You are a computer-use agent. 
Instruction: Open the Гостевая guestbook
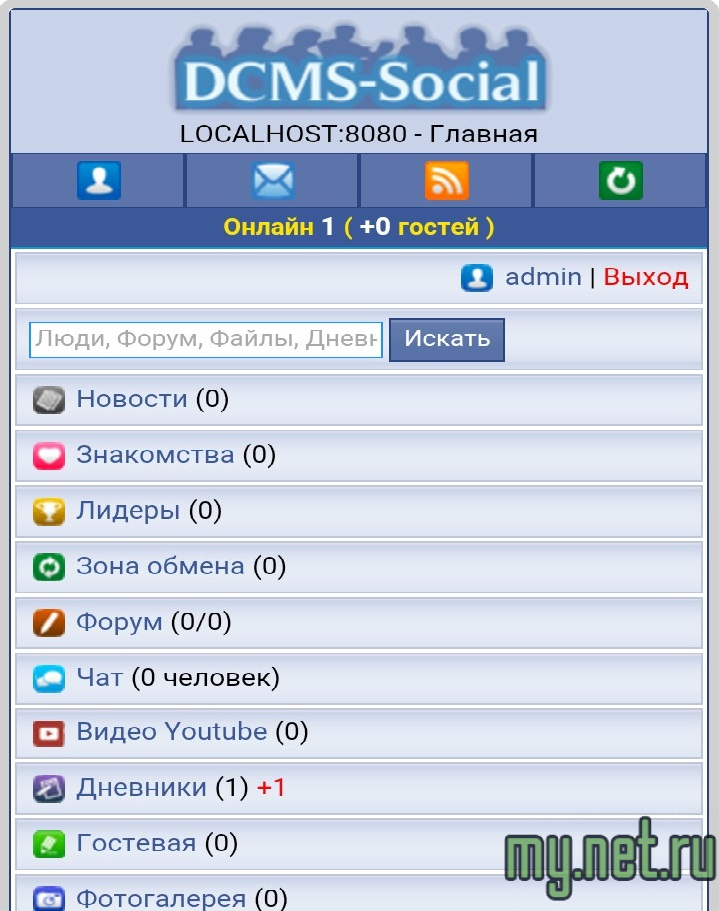[136, 844]
